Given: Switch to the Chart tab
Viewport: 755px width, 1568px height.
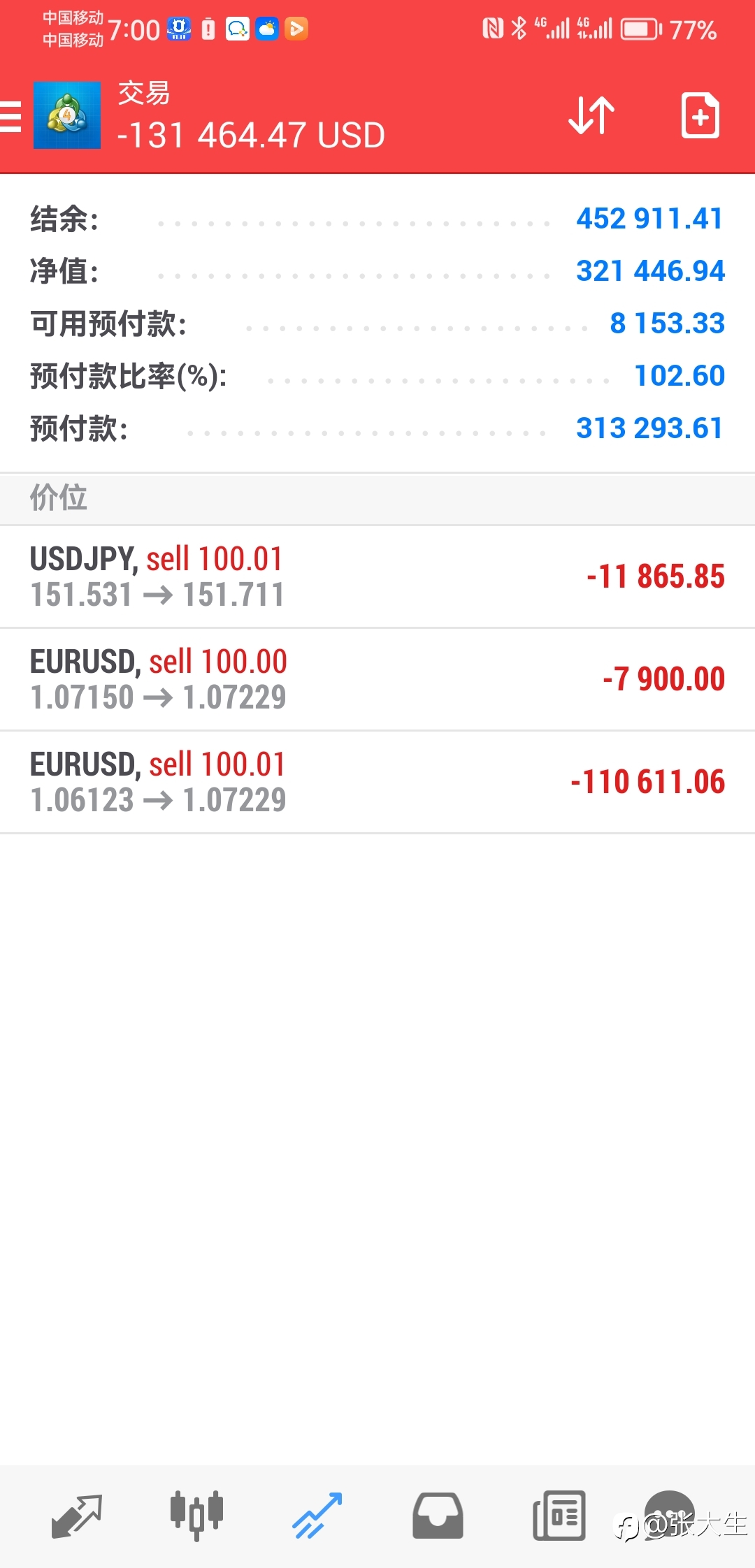Looking at the screenshot, I should coord(196,1516).
